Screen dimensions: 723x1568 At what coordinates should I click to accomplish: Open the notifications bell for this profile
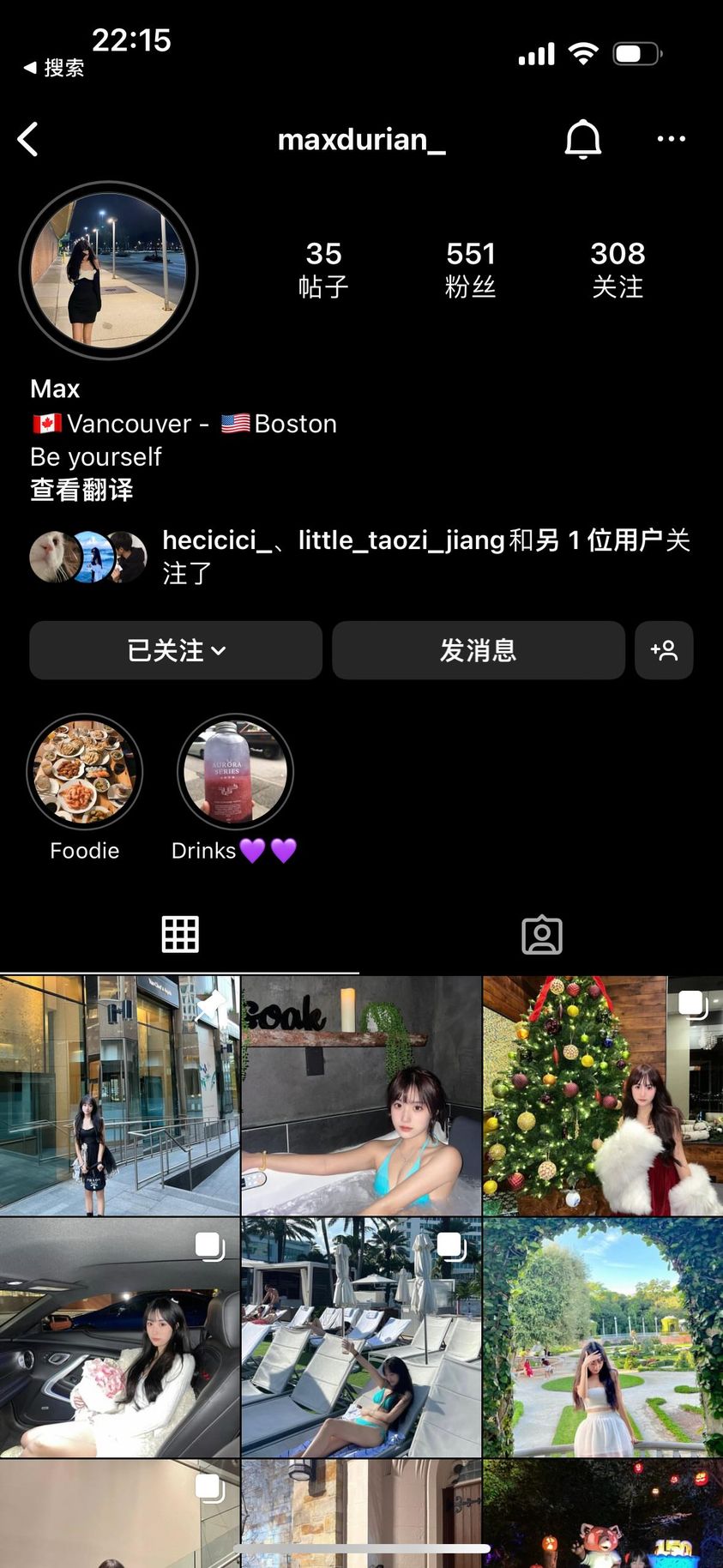click(x=582, y=139)
